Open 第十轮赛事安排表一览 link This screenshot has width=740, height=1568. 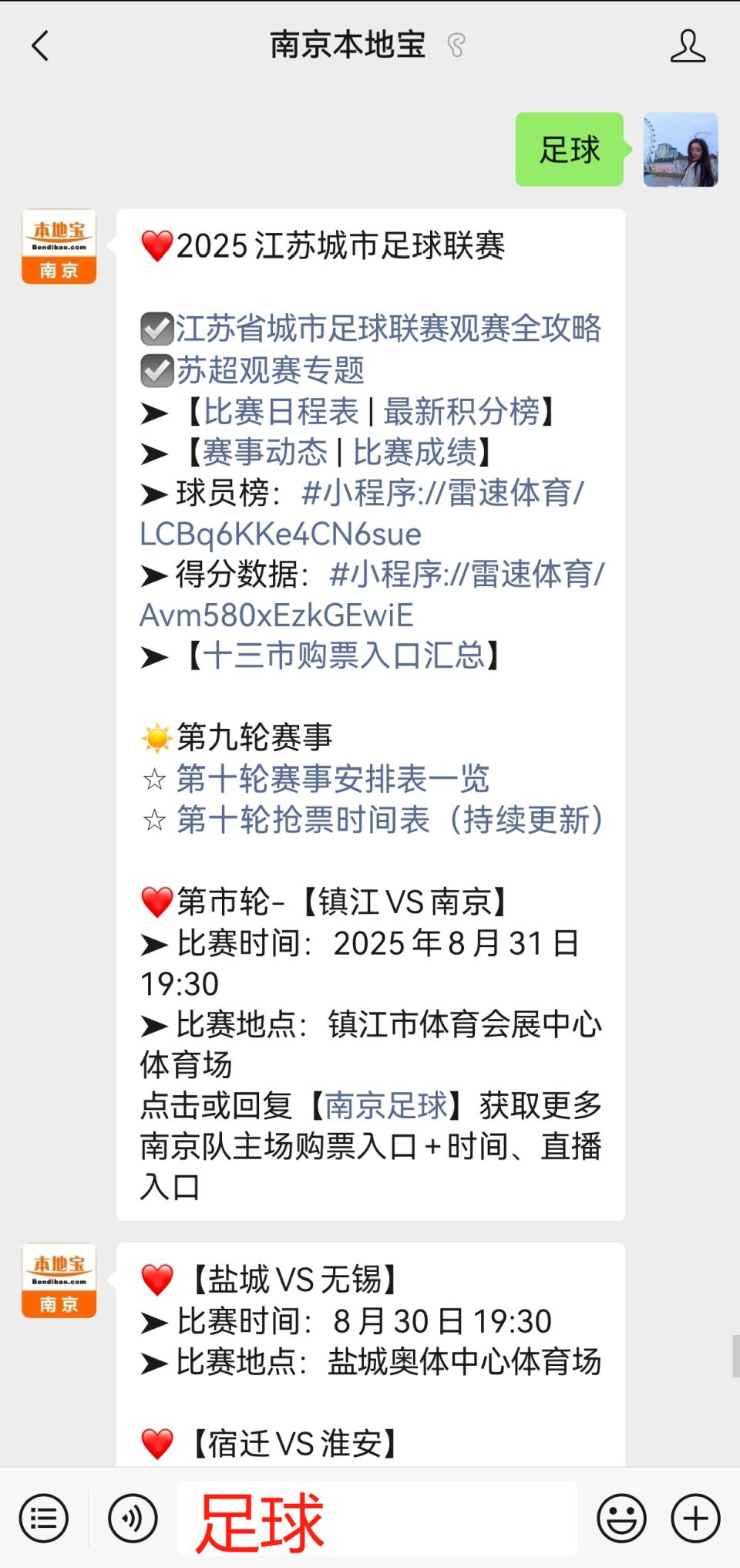[x=332, y=778]
